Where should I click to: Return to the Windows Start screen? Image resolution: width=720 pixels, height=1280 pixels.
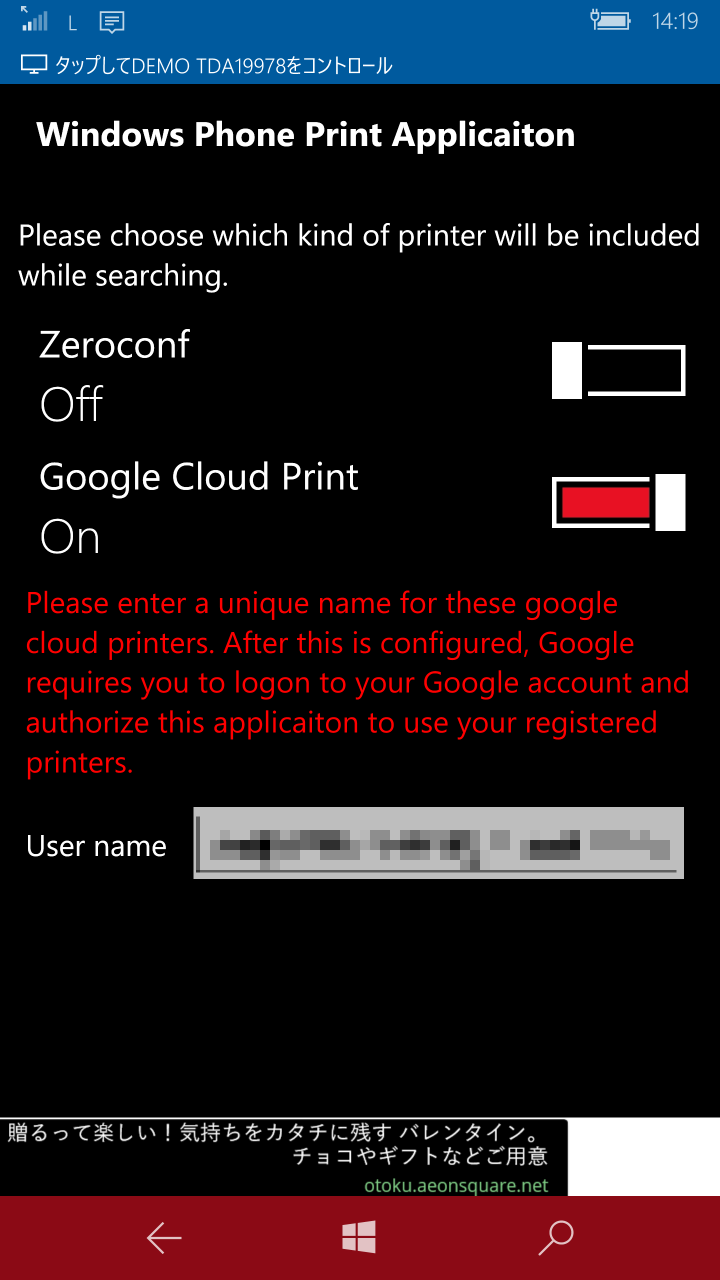point(359,1238)
